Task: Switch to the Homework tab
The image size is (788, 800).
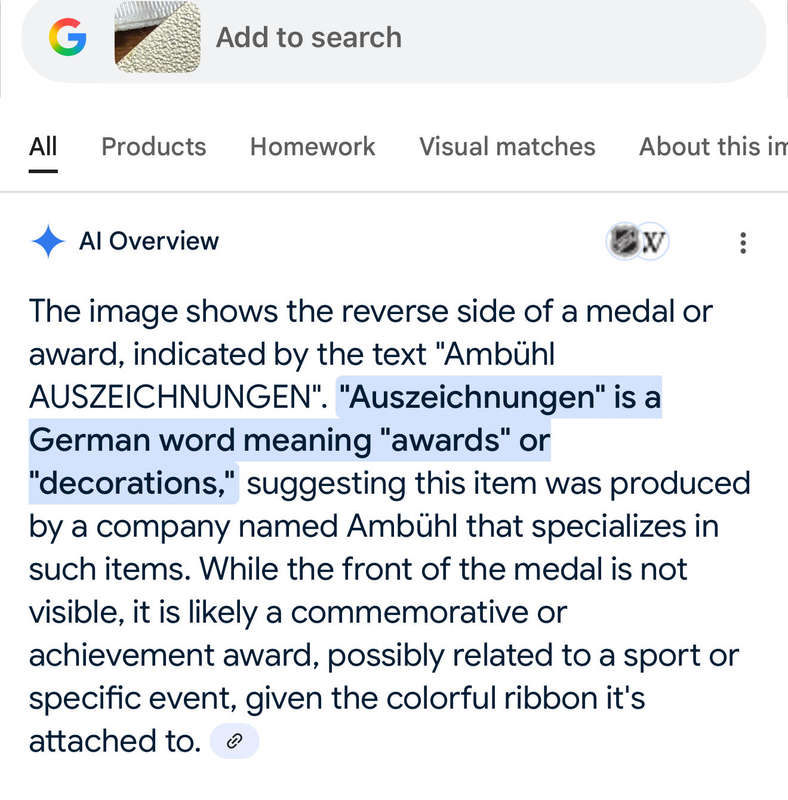Action: pos(312,146)
